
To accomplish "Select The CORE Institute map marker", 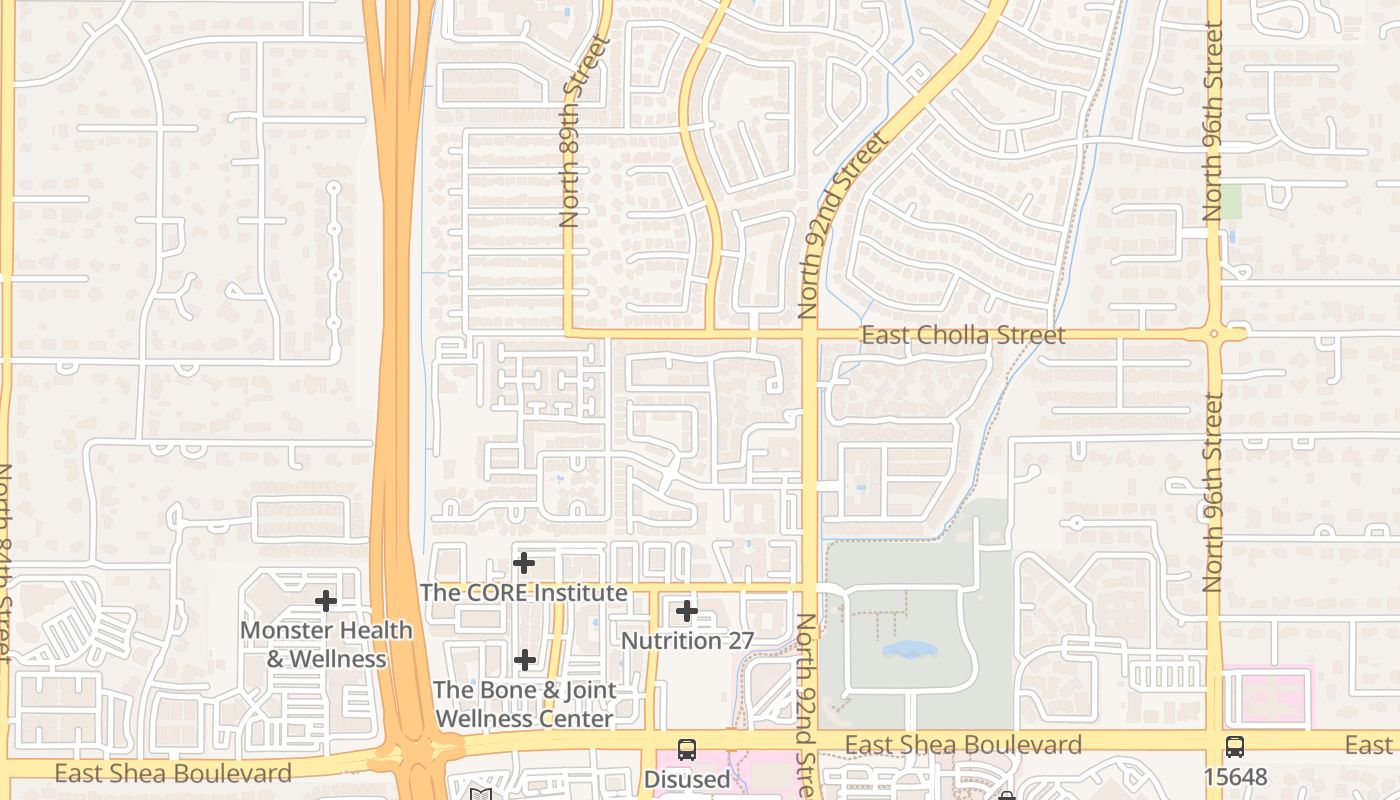I will [524, 564].
